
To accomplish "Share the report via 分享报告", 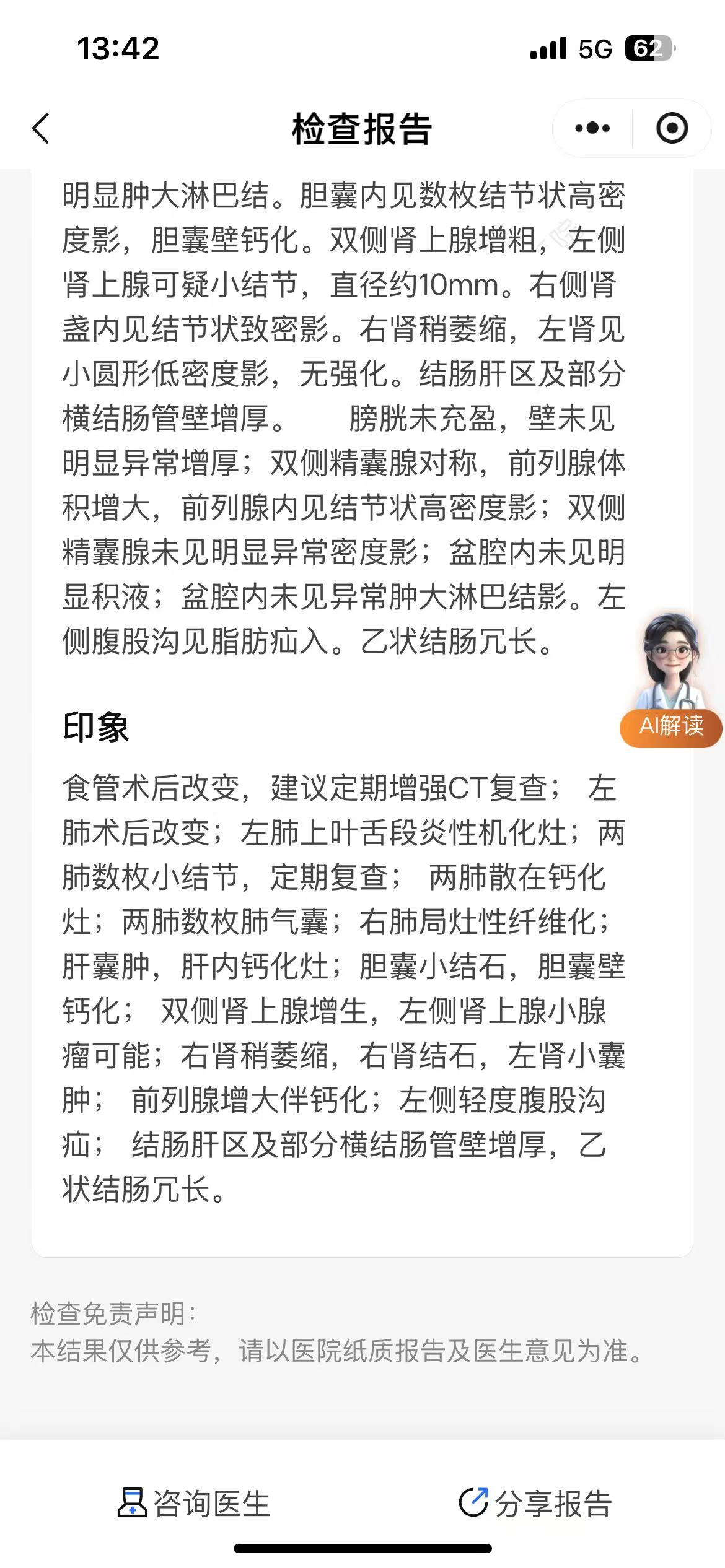I will tap(535, 1504).
